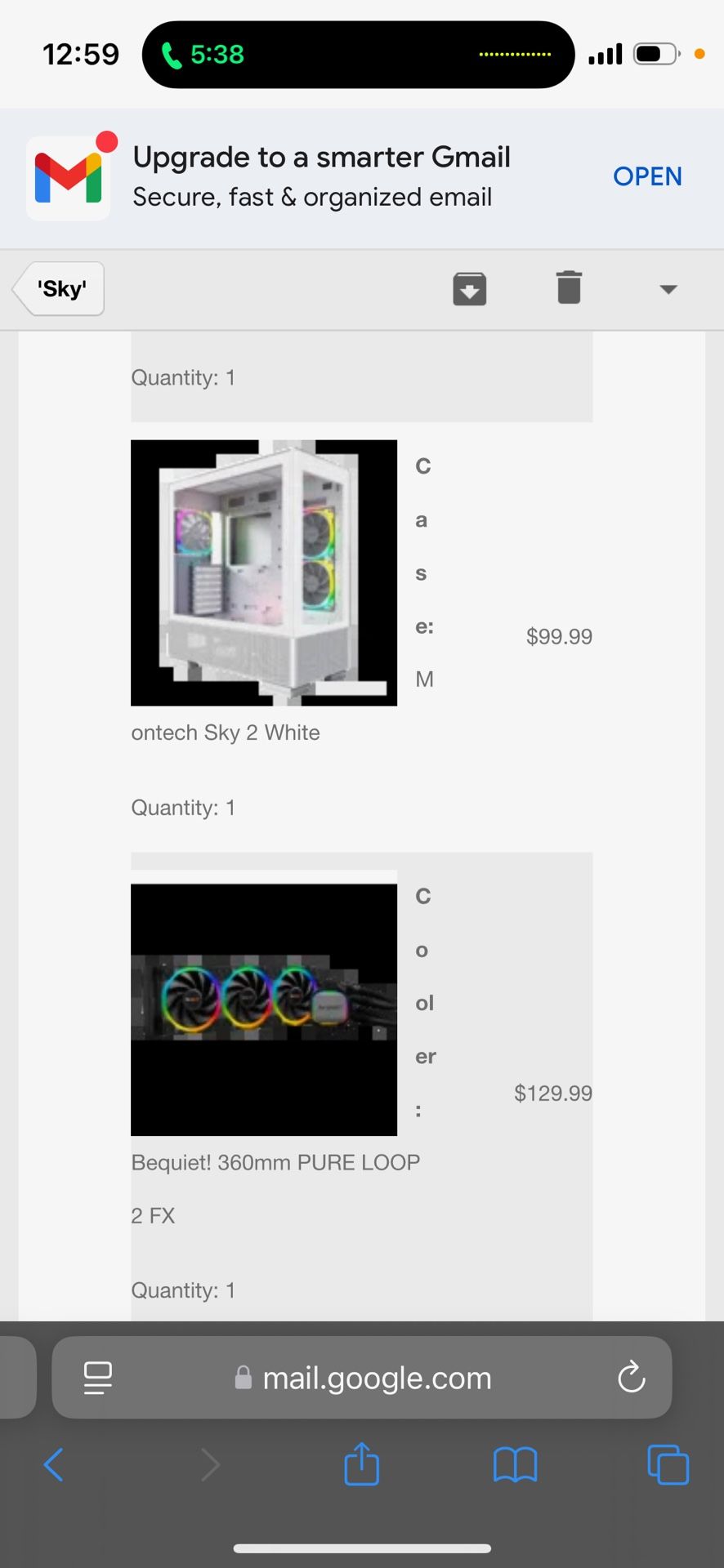Show open Safari tabs
Screen dimensions: 724x1568
[668, 1464]
